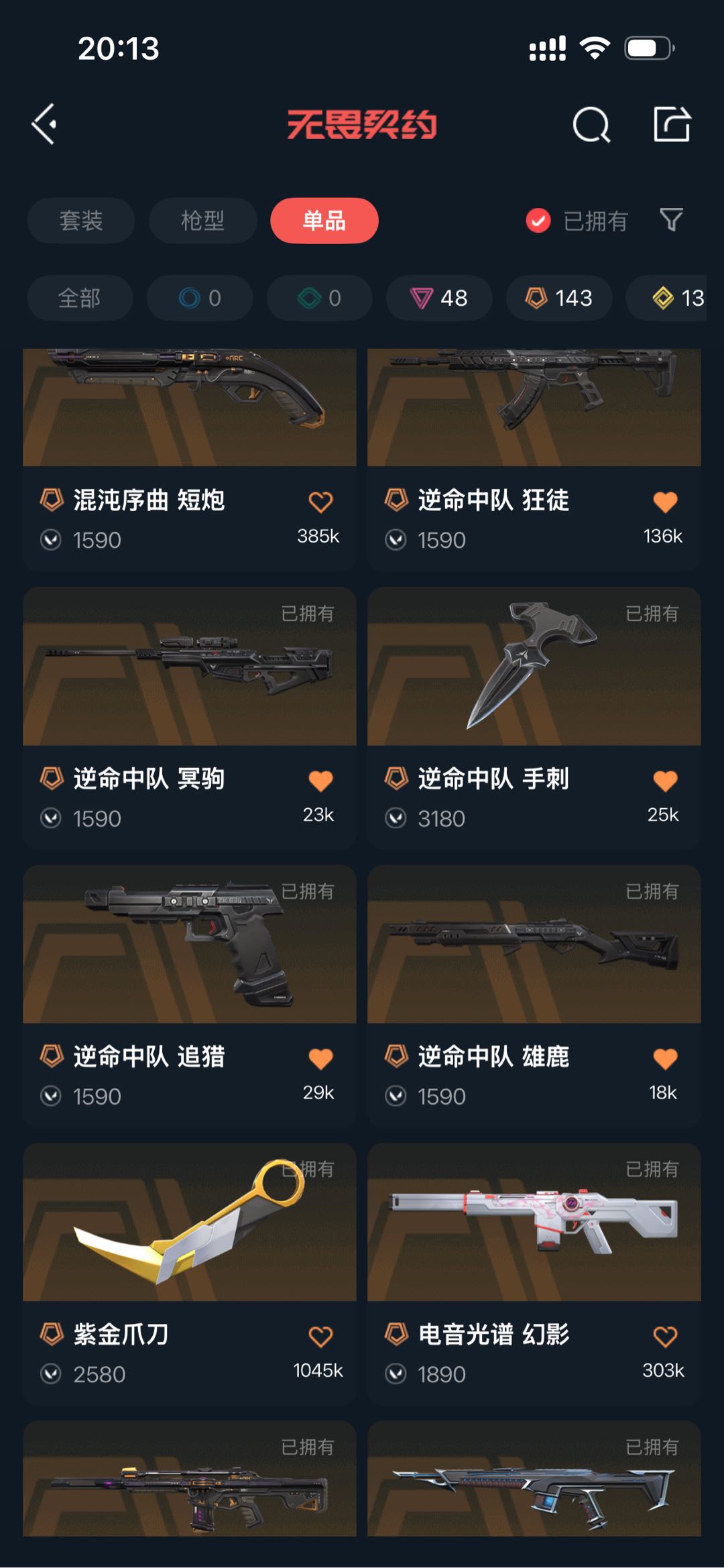Open the 电音光谱 幻影 skin card

point(534,1274)
